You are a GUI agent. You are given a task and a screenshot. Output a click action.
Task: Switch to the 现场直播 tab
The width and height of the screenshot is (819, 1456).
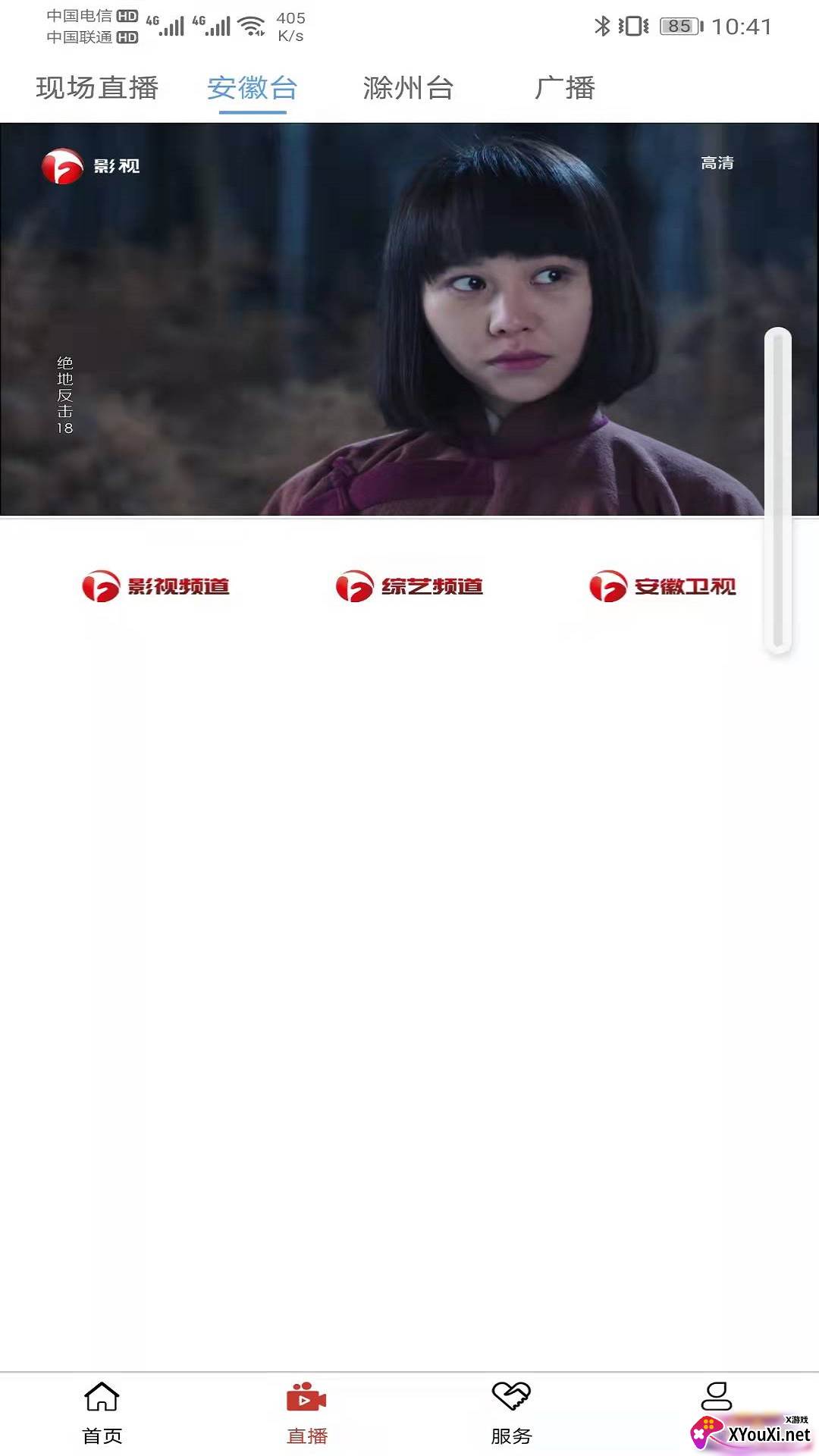click(97, 88)
